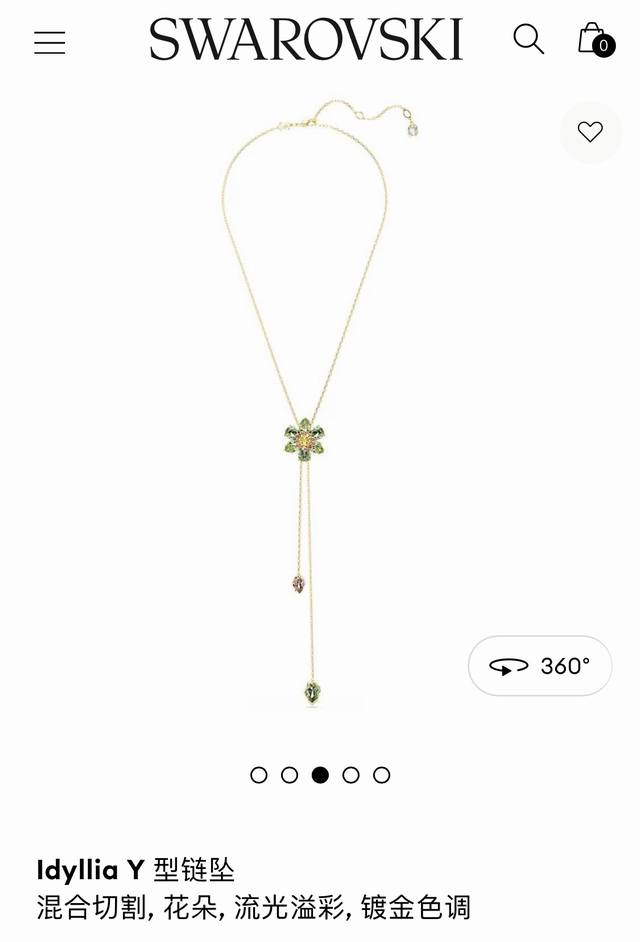Select the first image indicator dot
Screen dimensions: 640x942
click(x=259, y=775)
